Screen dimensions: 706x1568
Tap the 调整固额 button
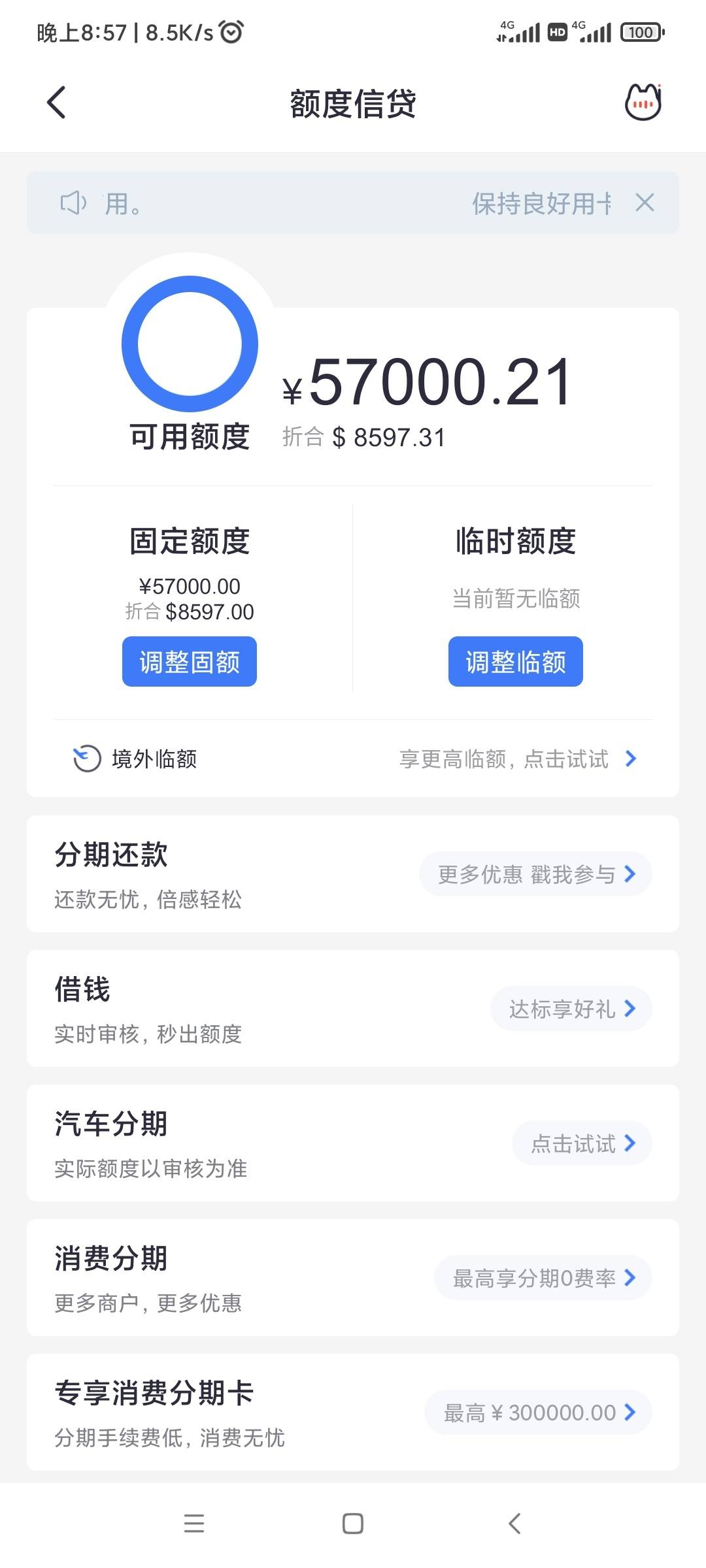[x=190, y=661]
